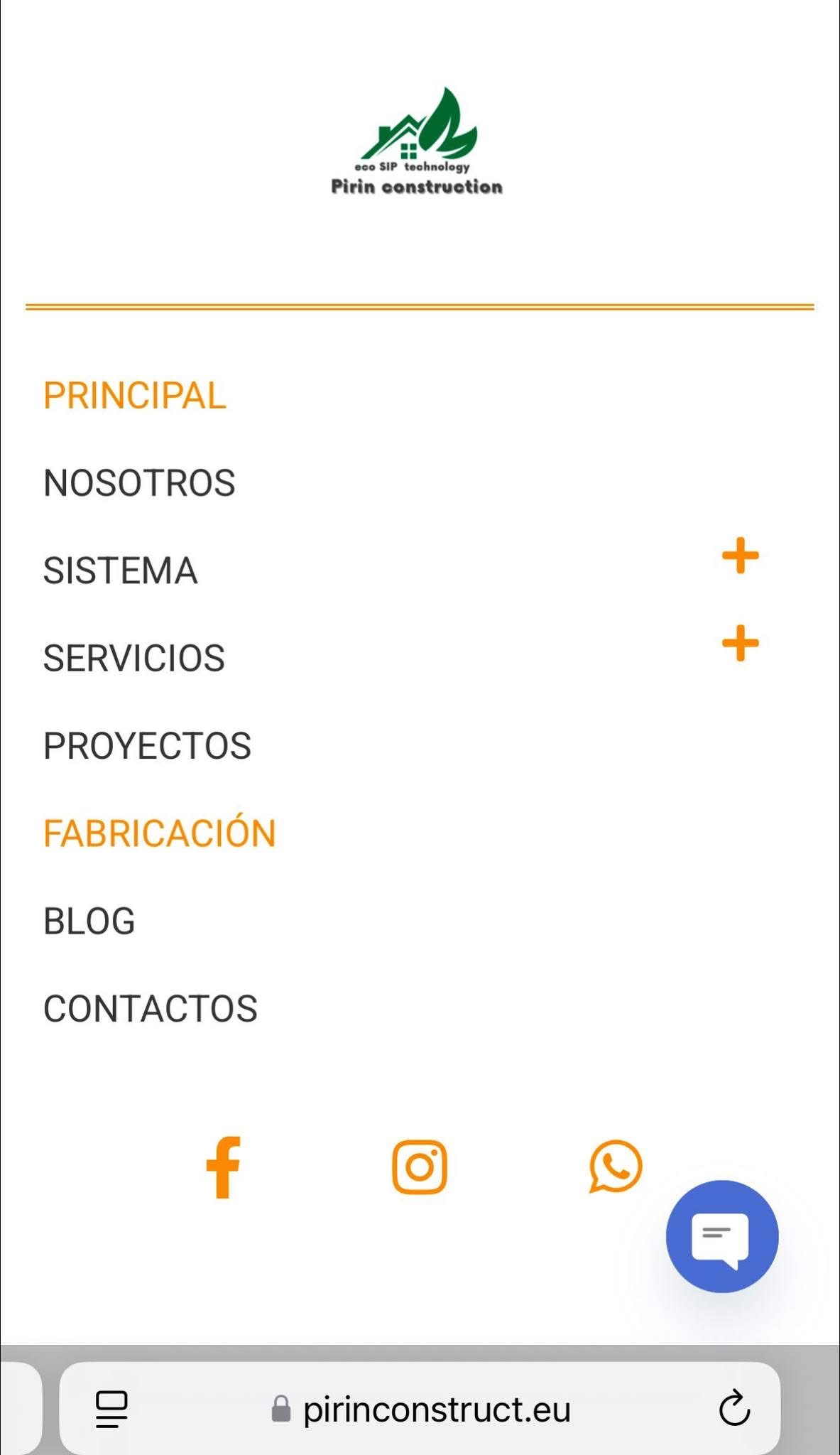Open the browser page options icon
Image resolution: width=840 pixels, height=1455 pixels.
point(111,1408)
